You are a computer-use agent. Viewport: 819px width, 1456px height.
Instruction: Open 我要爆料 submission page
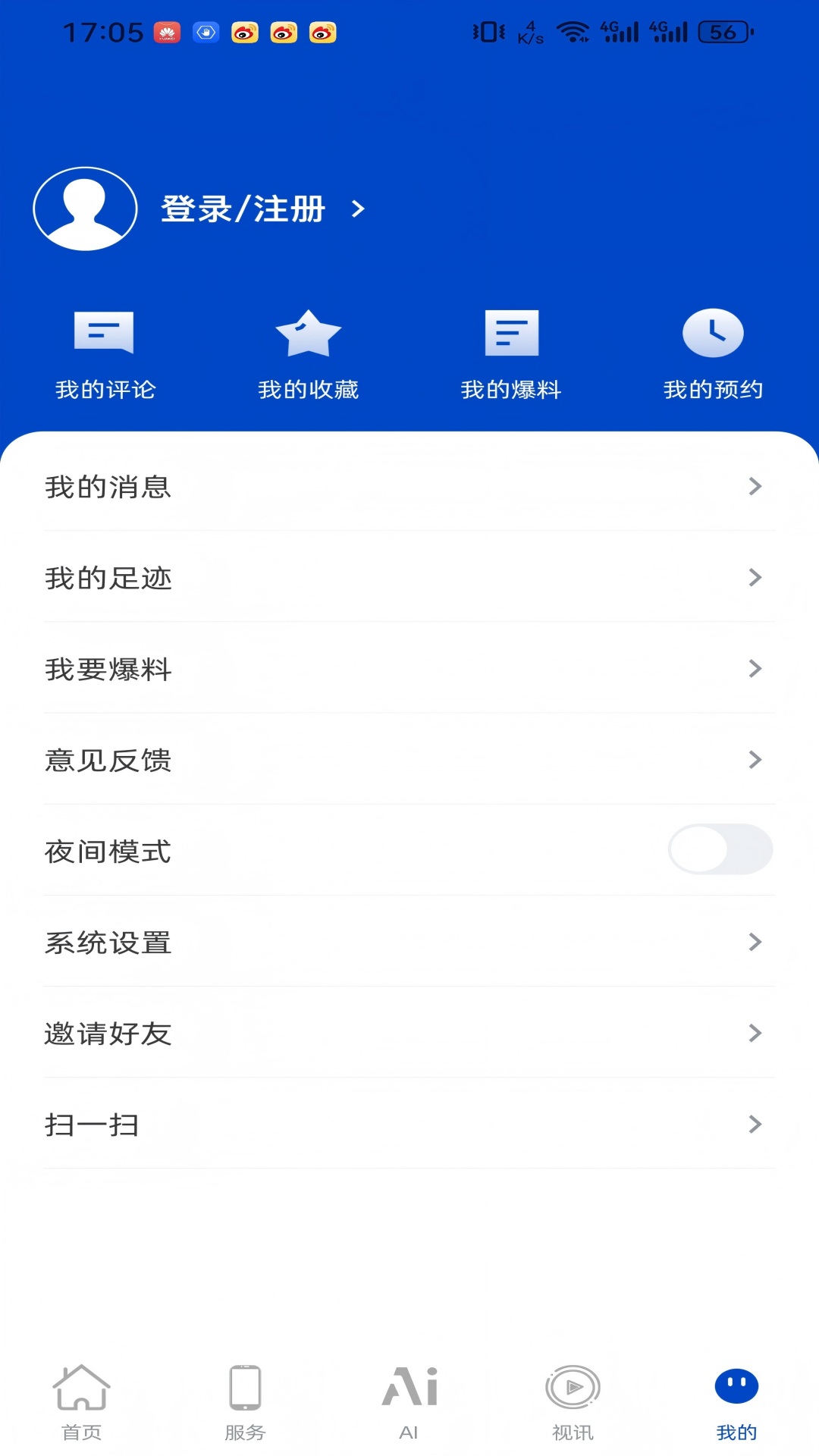[108, 670]
